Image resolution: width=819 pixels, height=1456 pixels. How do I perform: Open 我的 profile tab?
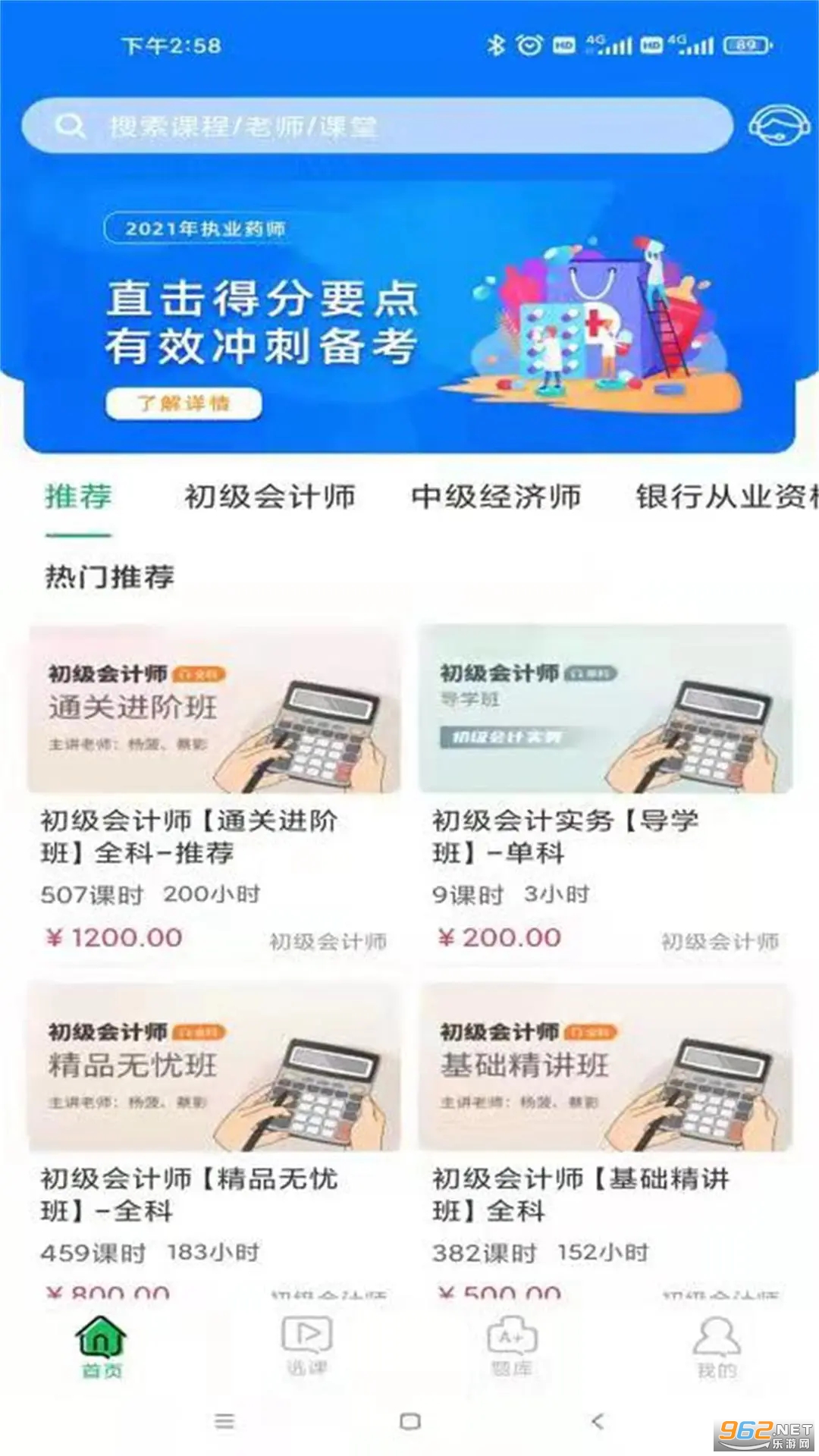tap(716, 1347)
